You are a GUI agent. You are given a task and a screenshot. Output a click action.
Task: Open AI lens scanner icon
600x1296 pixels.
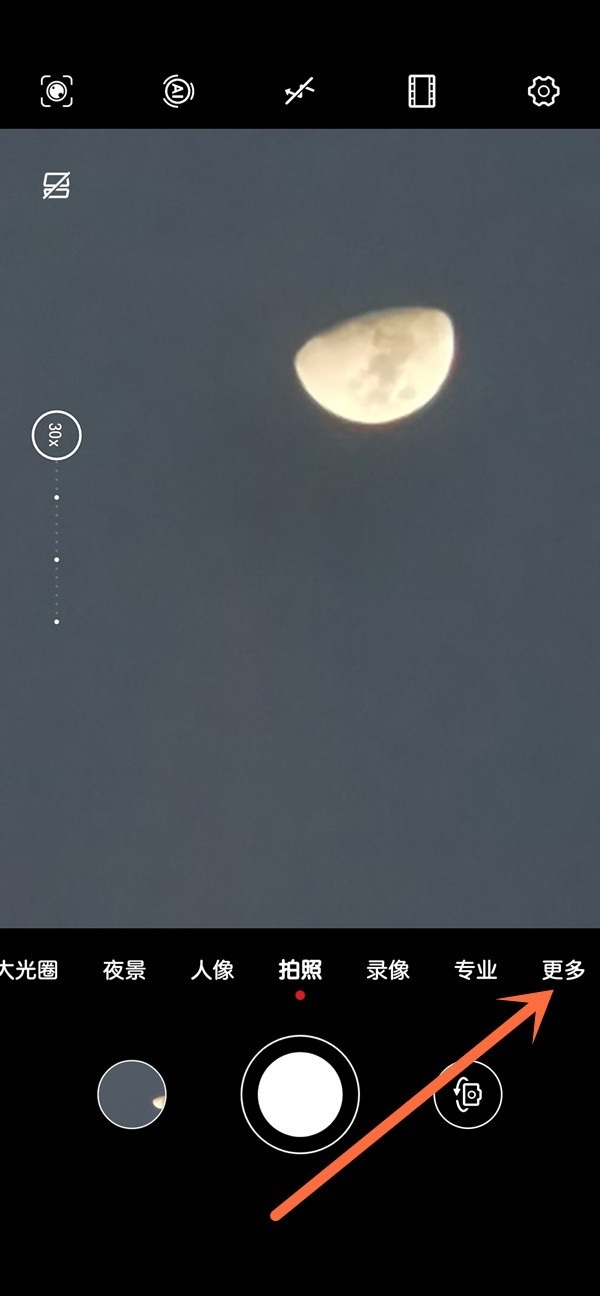pos(57,92)
